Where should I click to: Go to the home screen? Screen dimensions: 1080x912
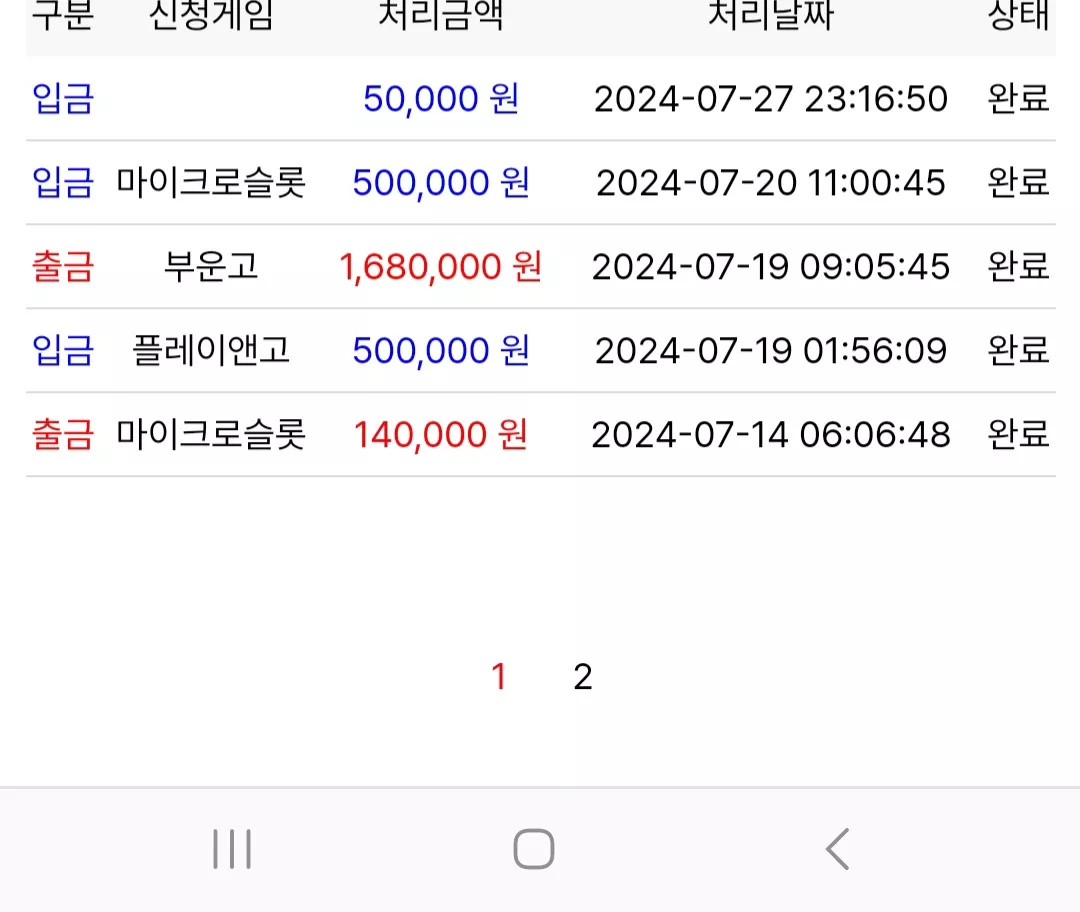[534, 849]
